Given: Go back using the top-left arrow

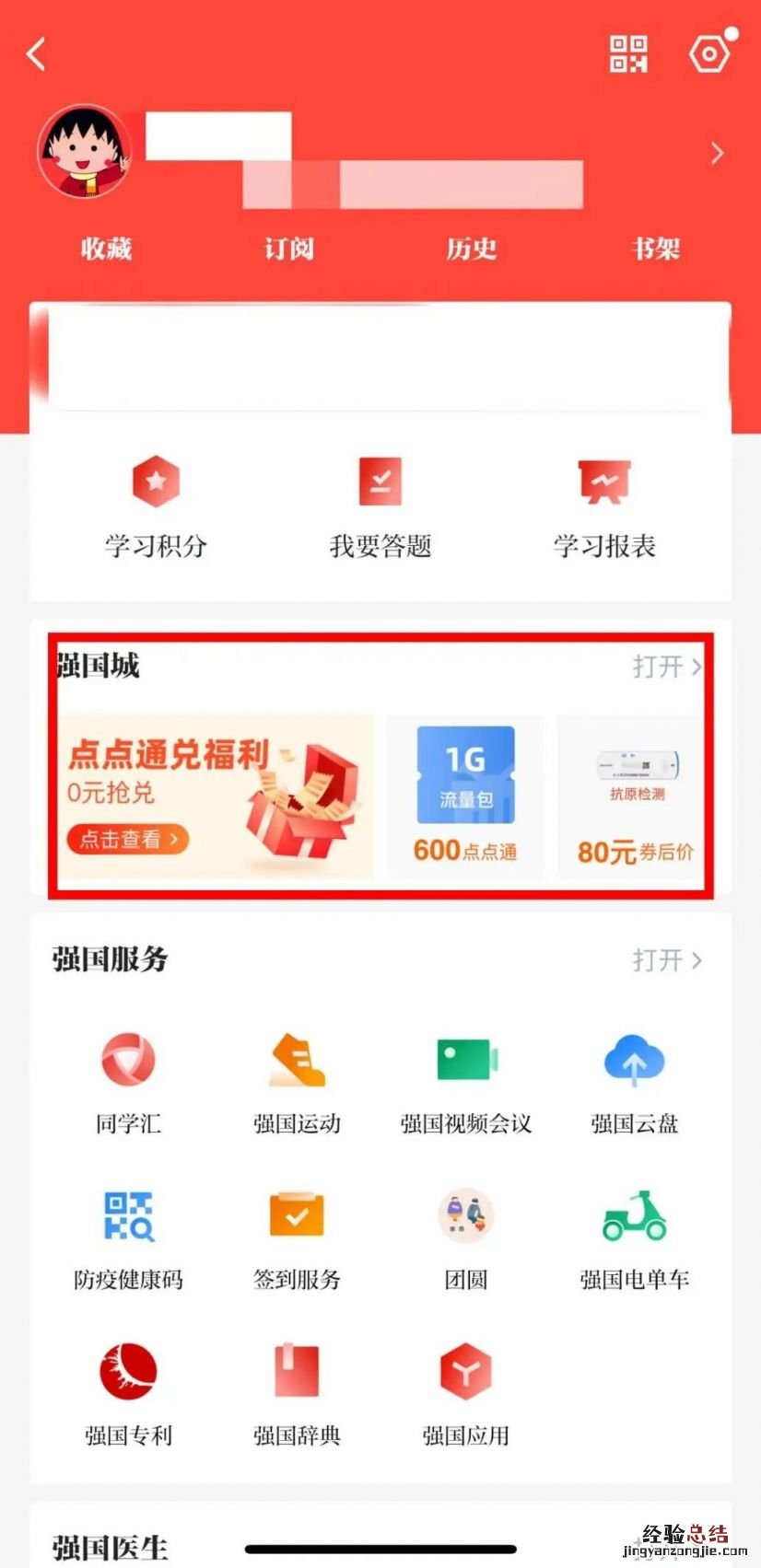Looking at the screenshot, I should pos(37,54).
